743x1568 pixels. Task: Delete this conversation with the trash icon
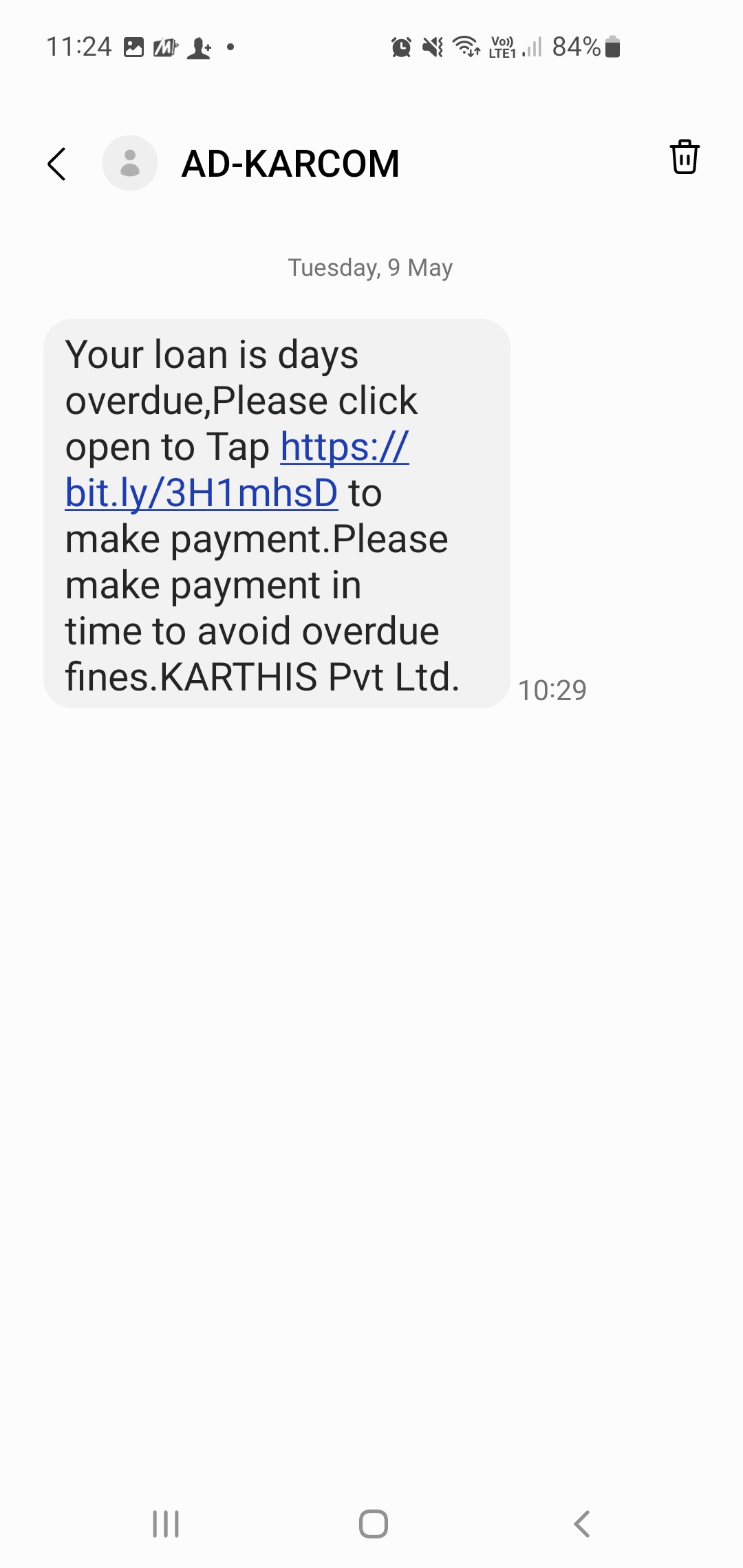click(x=684, y=157)
